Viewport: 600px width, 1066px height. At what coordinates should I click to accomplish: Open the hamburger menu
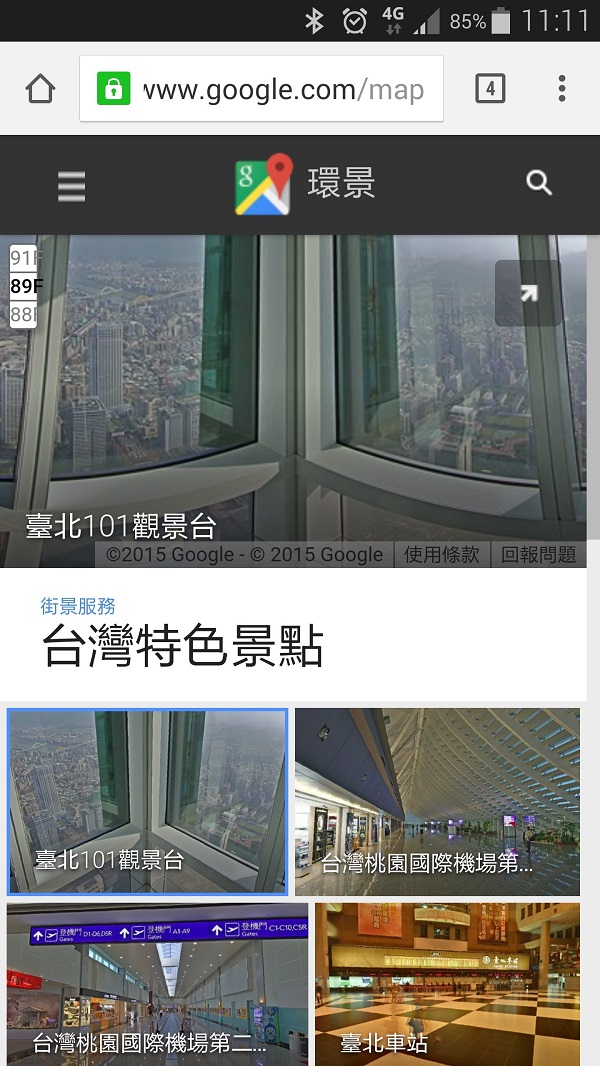(71, 185)
